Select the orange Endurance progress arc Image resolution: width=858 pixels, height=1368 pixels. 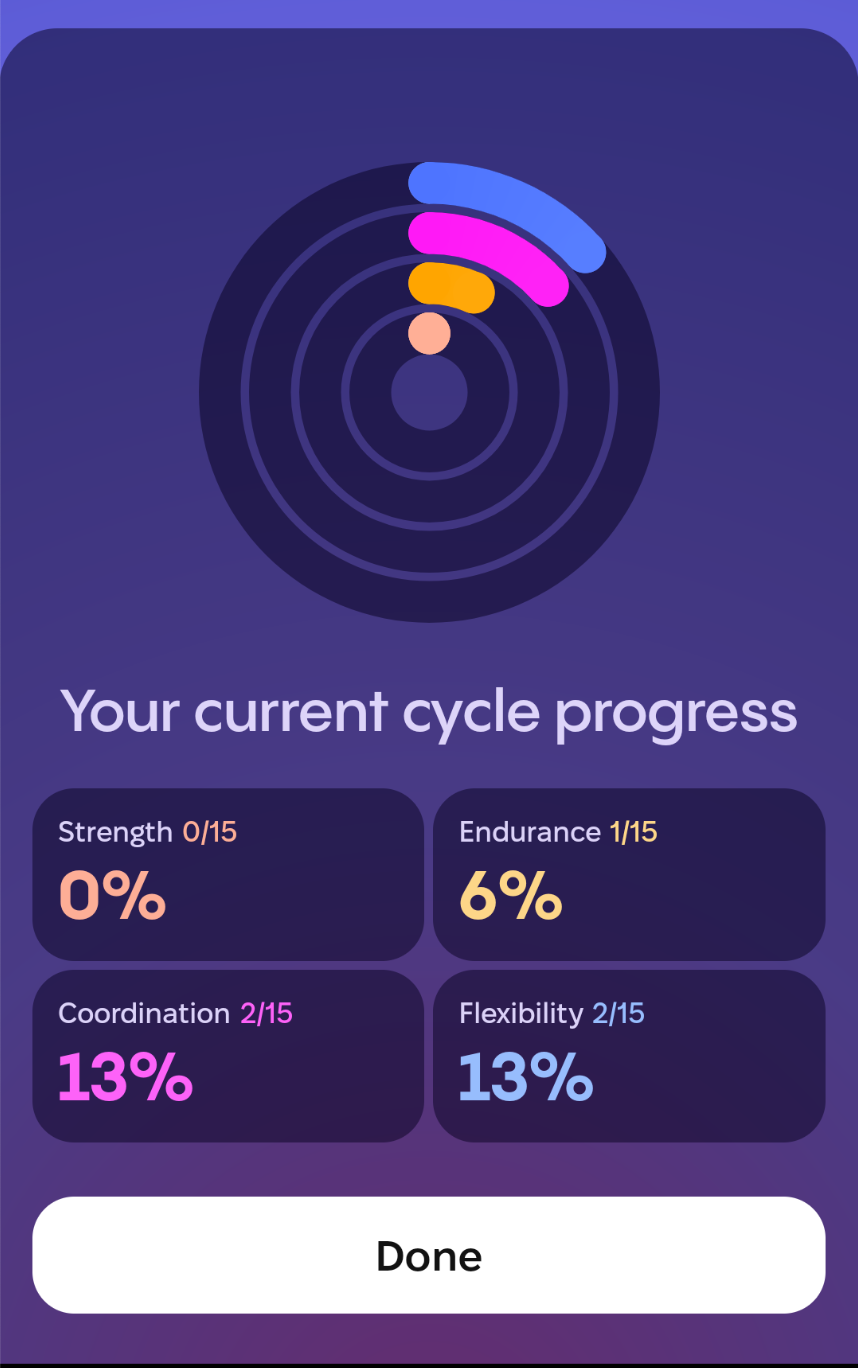[450, 288]
